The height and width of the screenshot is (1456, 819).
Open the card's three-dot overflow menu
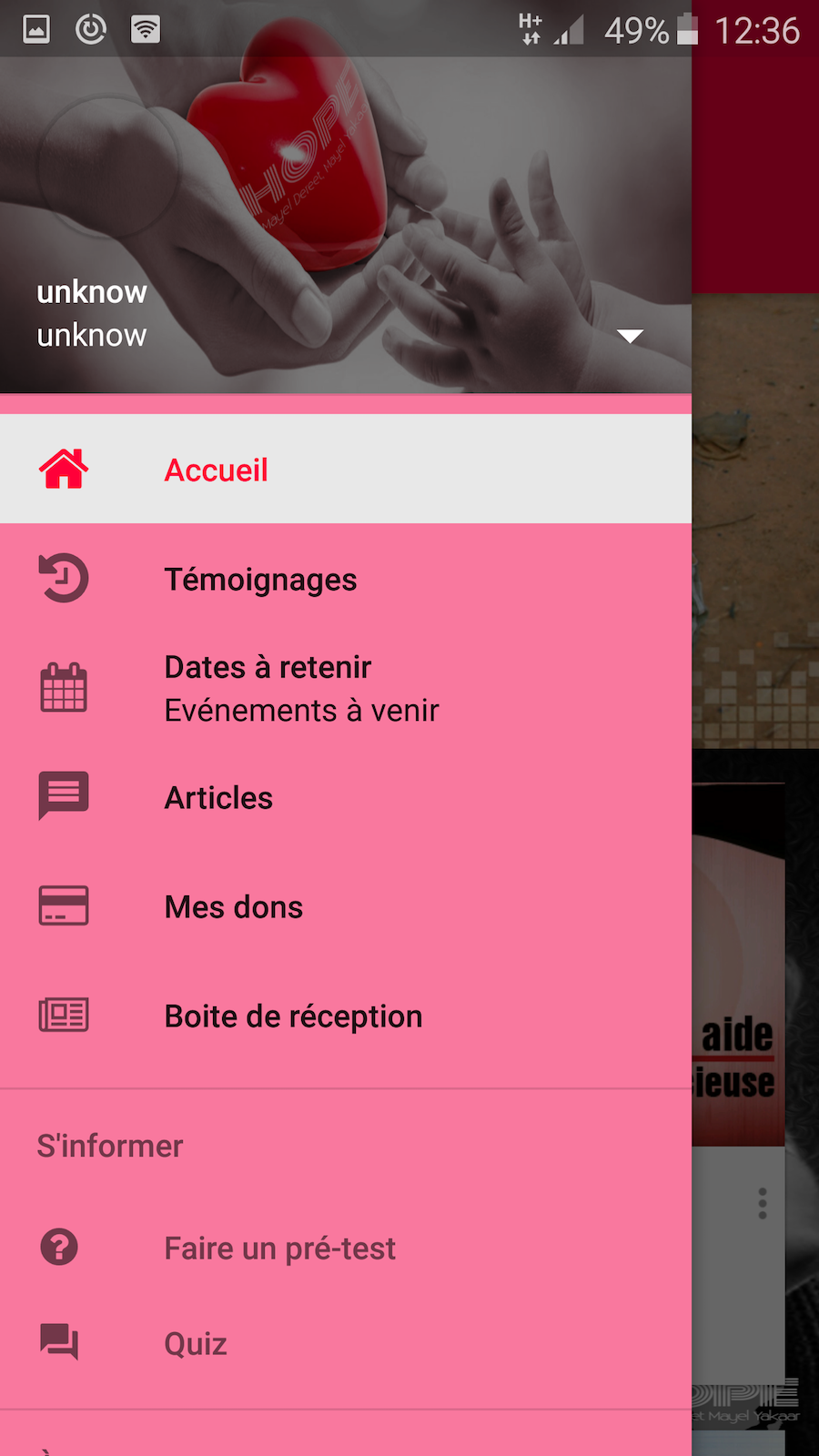coord(763,1203)
